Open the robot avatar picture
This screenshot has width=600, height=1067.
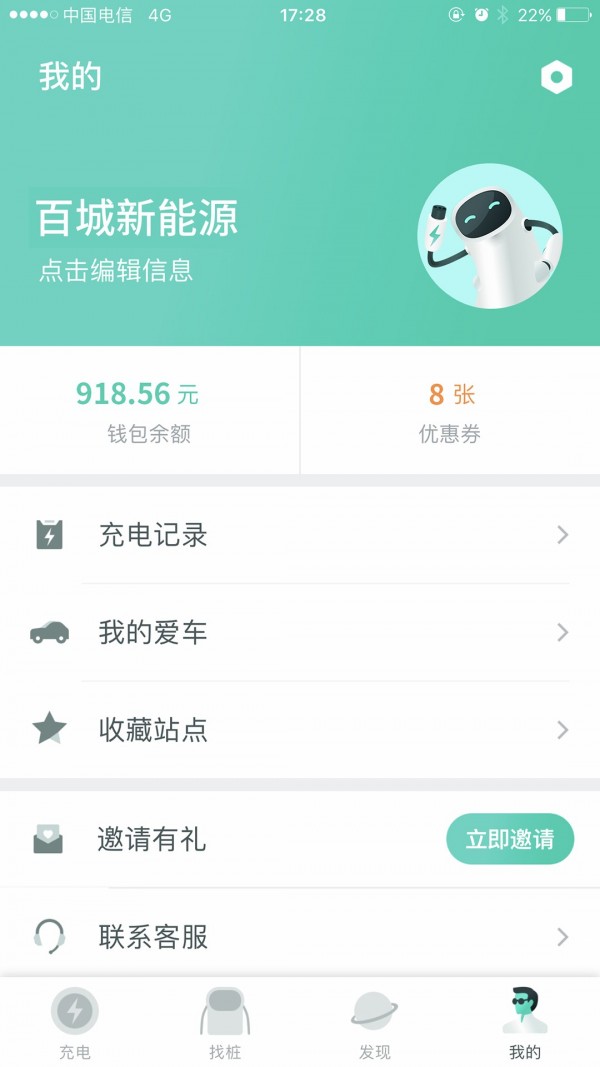(489, 236)
